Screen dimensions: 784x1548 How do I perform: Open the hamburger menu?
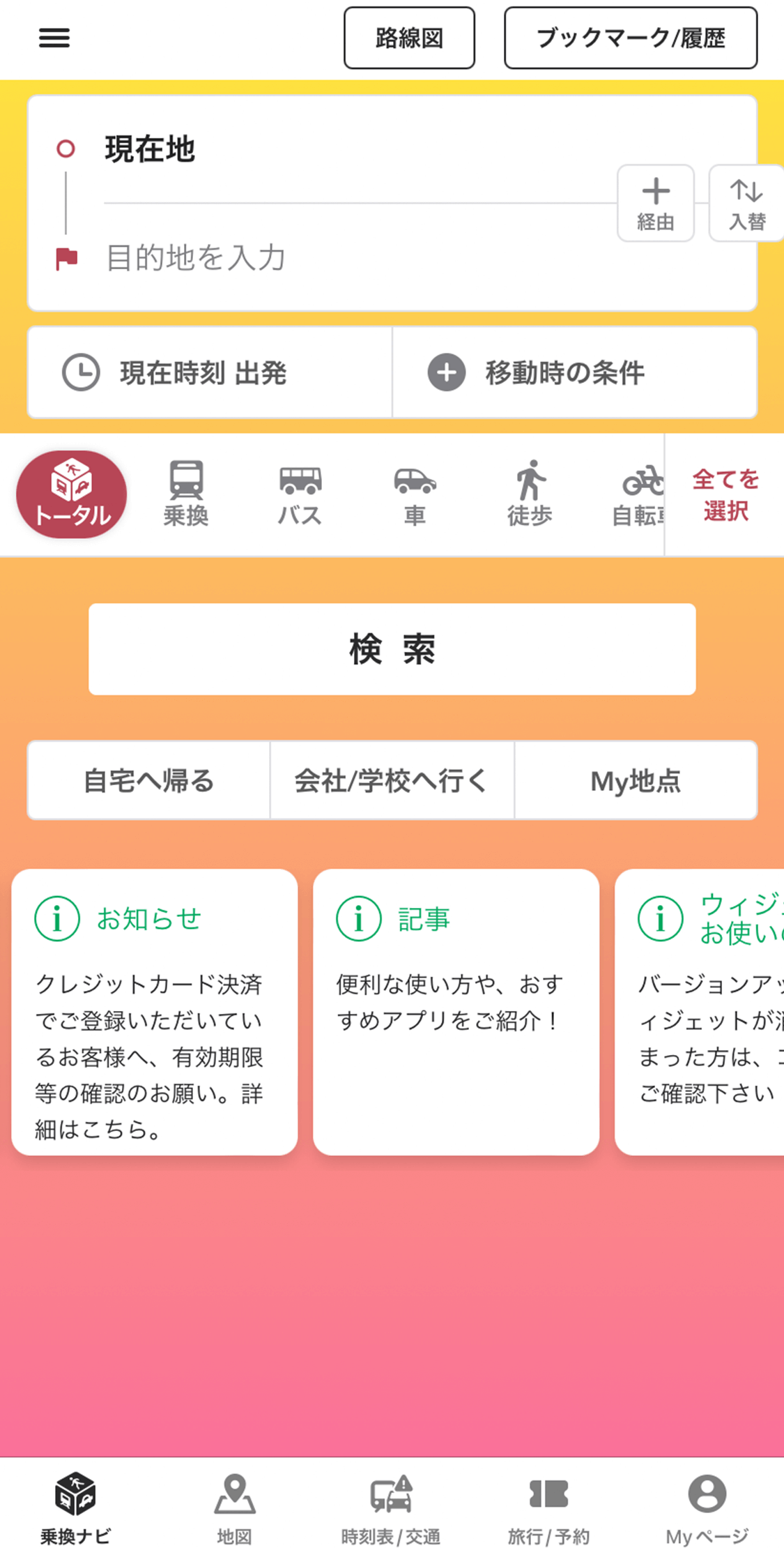click(54, 38)
